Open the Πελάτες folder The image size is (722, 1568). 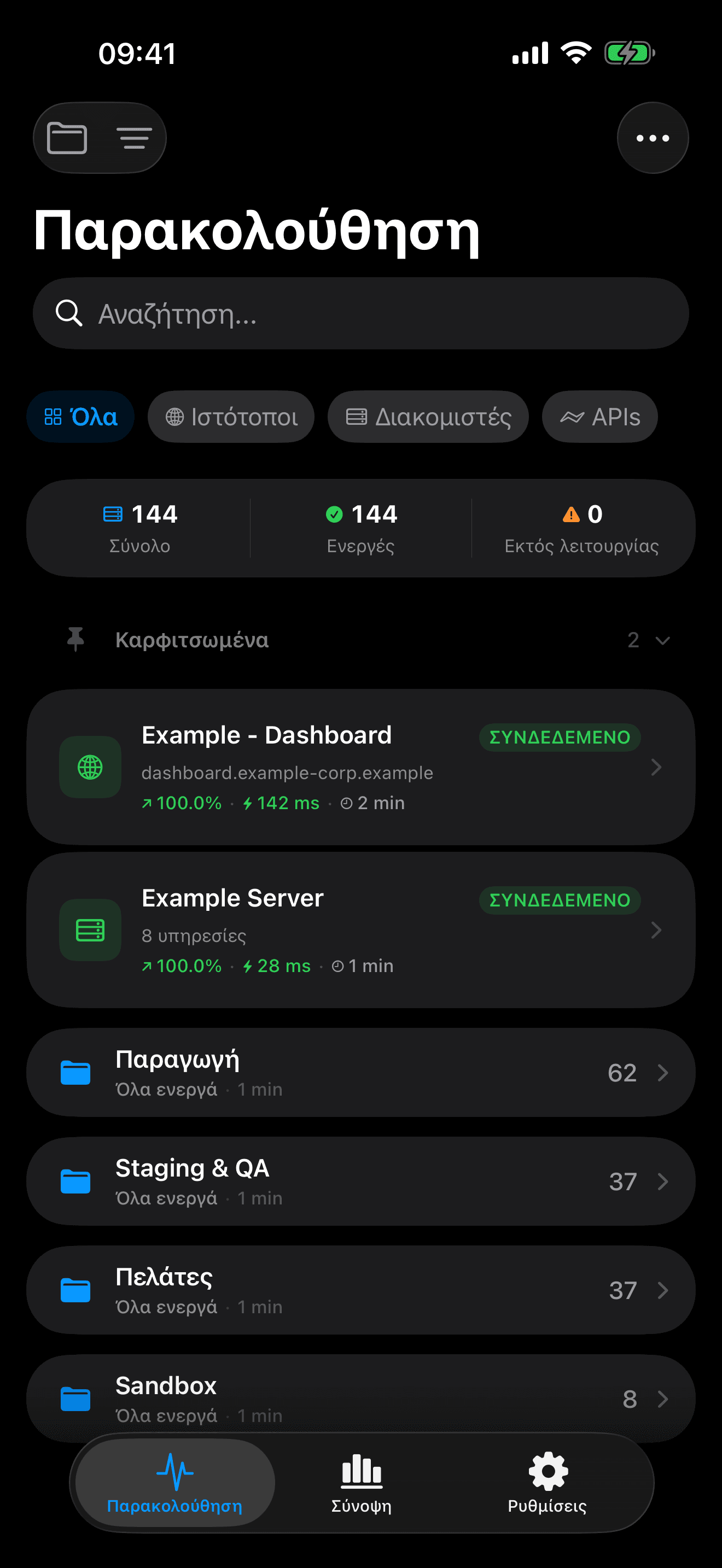[360, 1290]
